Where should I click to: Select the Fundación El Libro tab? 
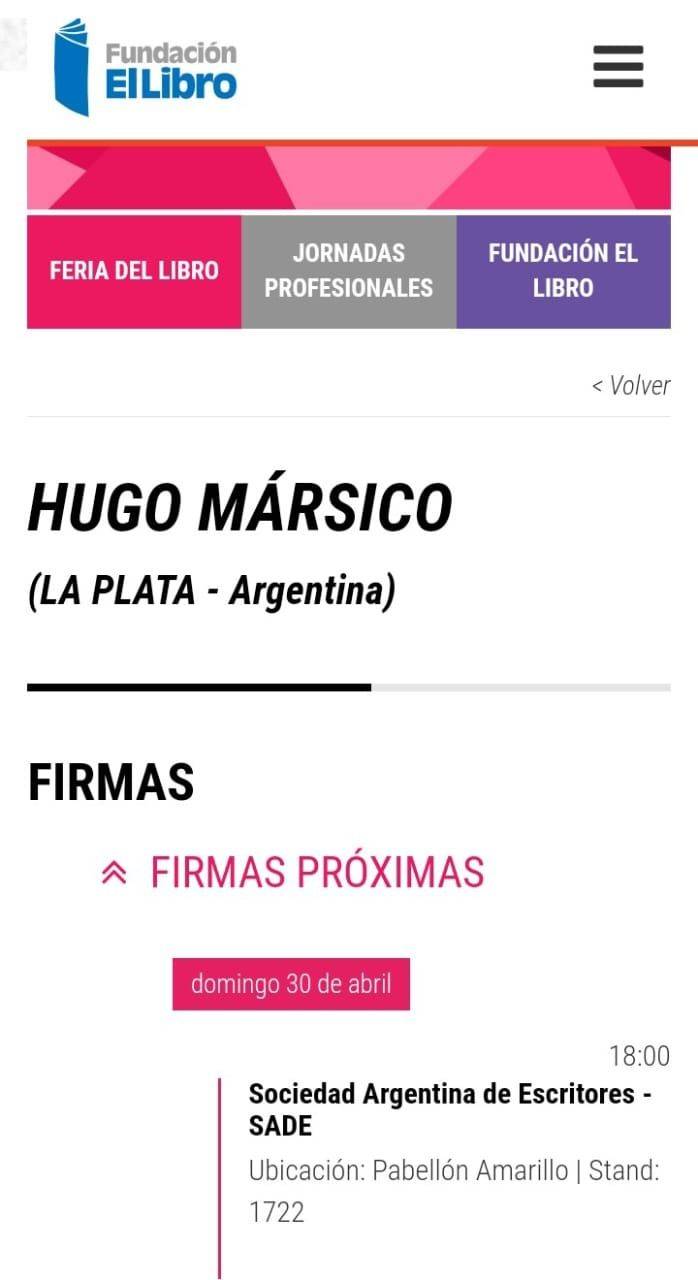click(563, 271)
